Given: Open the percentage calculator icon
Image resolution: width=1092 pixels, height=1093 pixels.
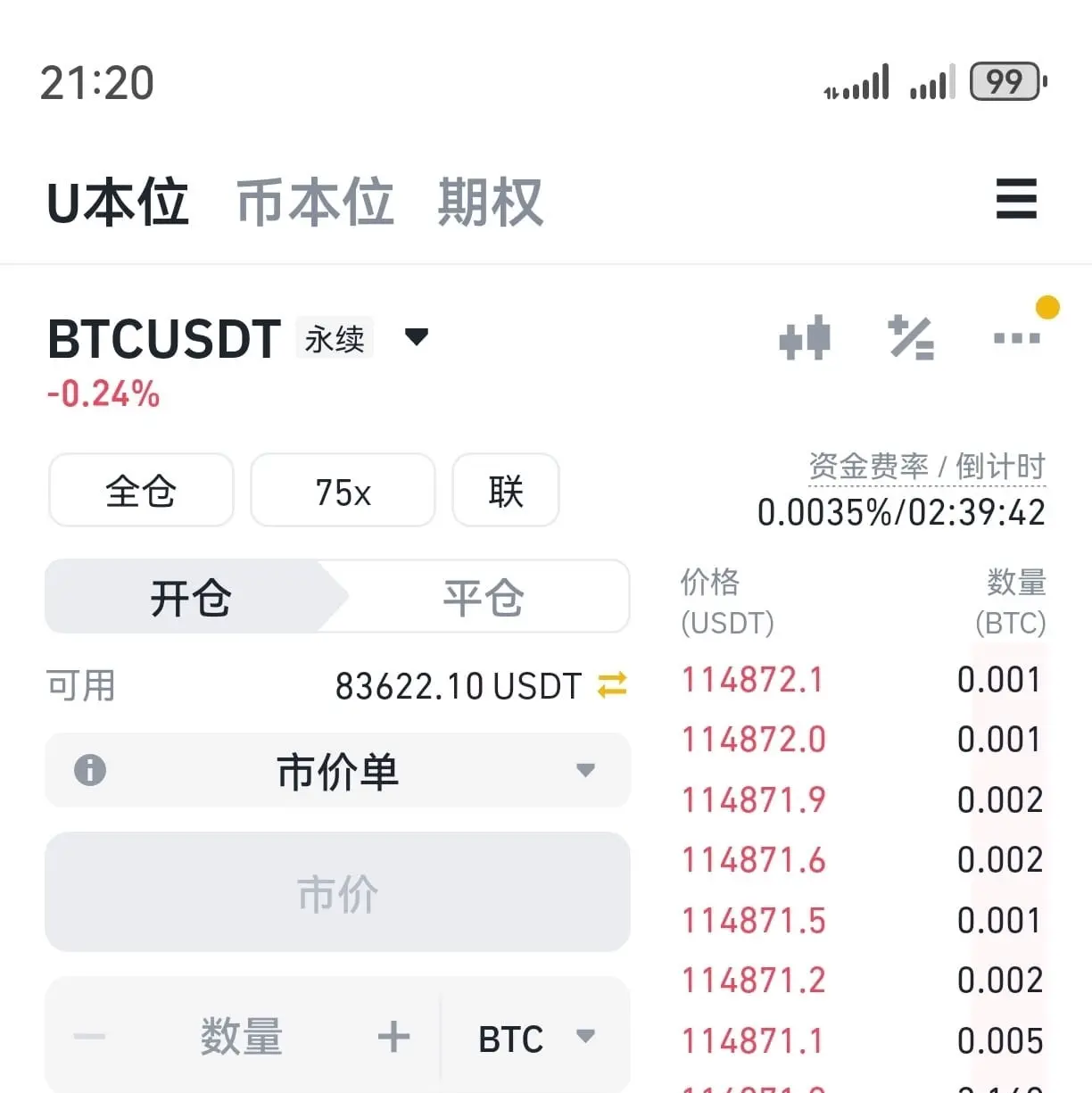Looking at the screenshot, I should click(x=911, y=338).
